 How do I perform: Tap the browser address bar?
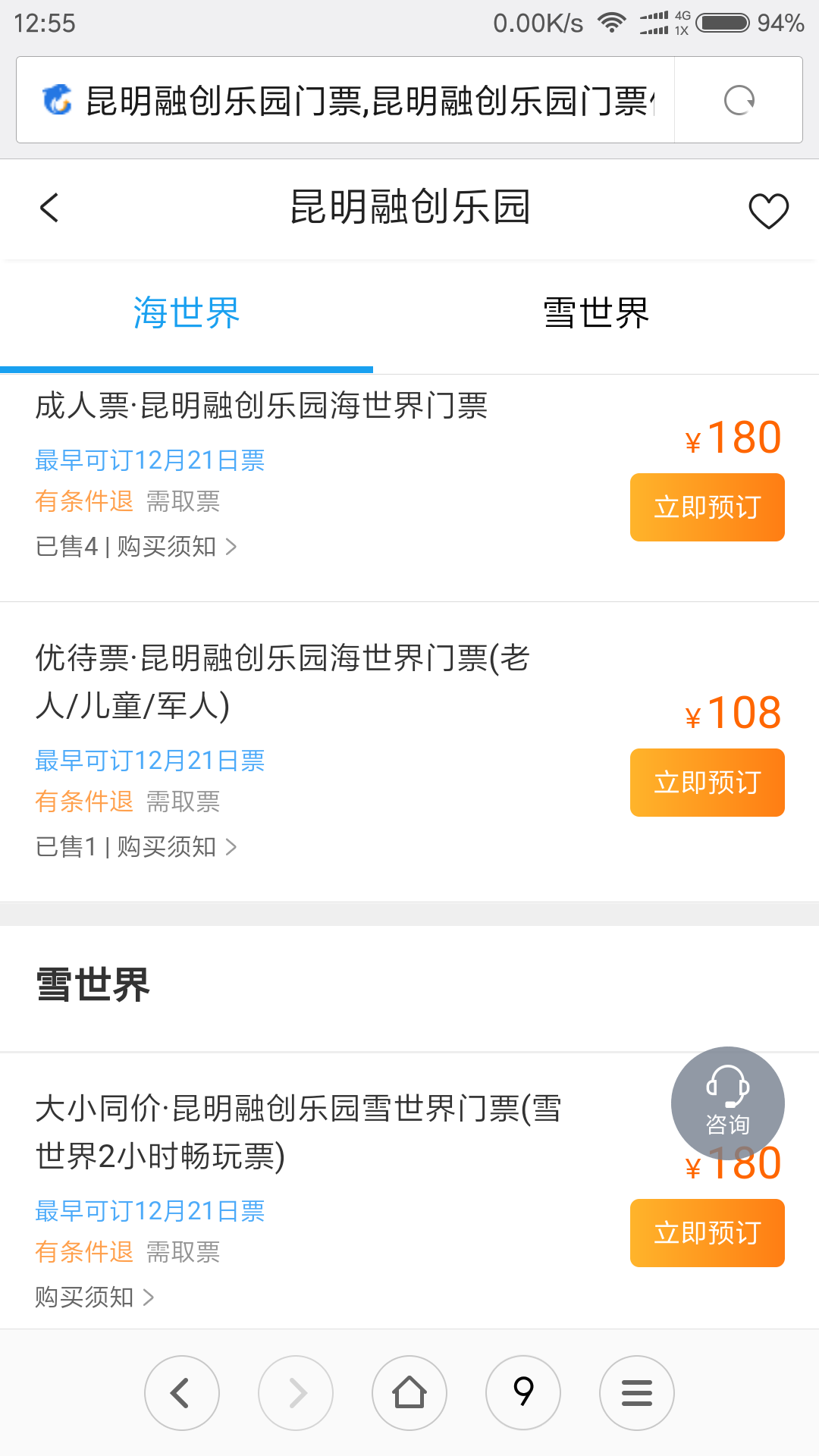[x=345, y=100]
